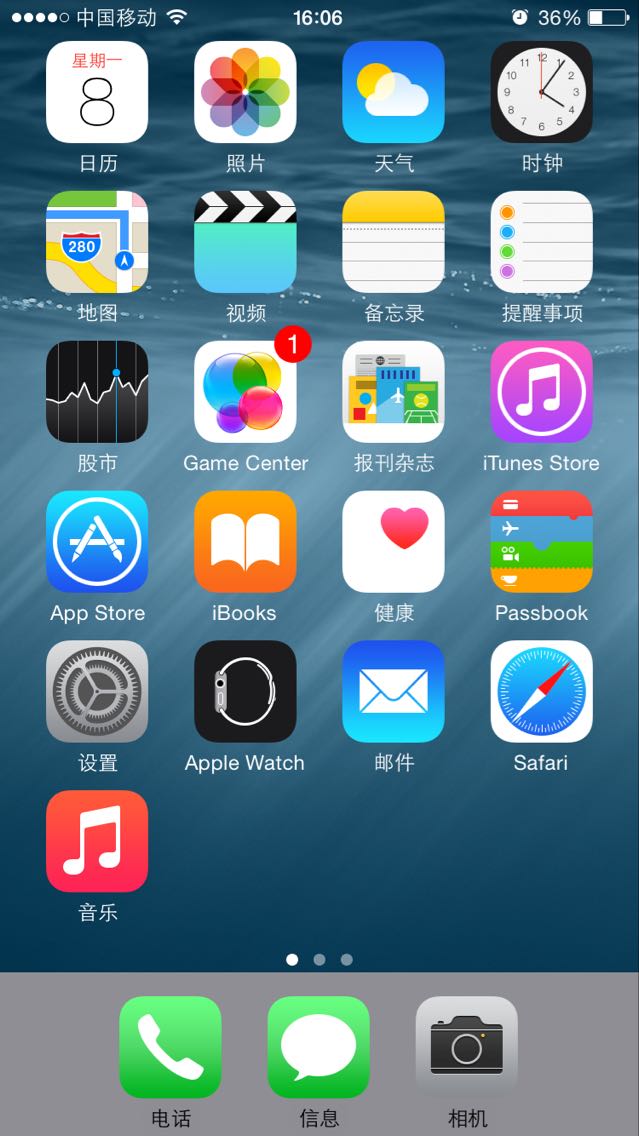
Task: Open the 相机 camera app in the dock
Action: point(467,1047)
